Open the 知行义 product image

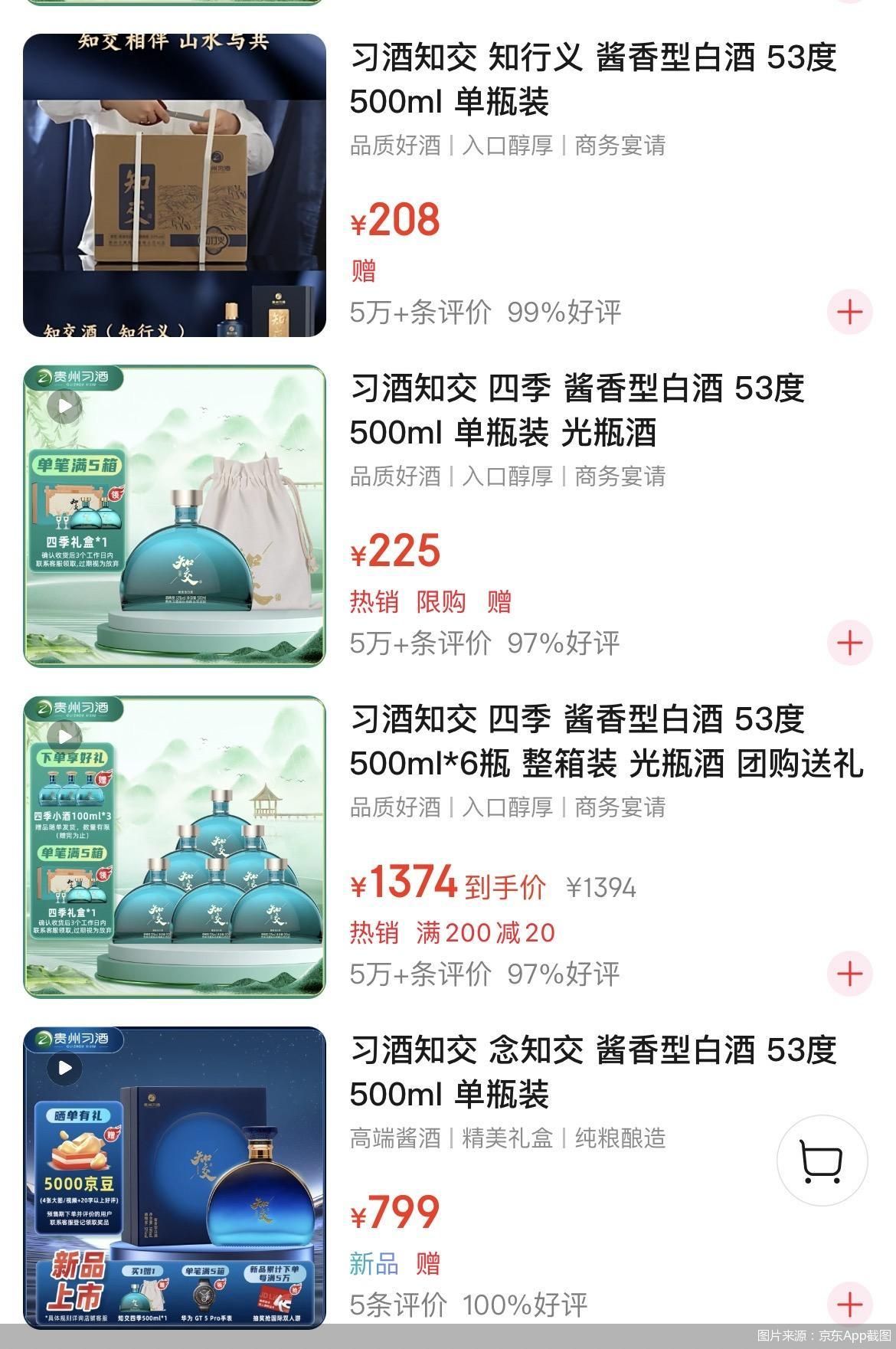point(175,185)
